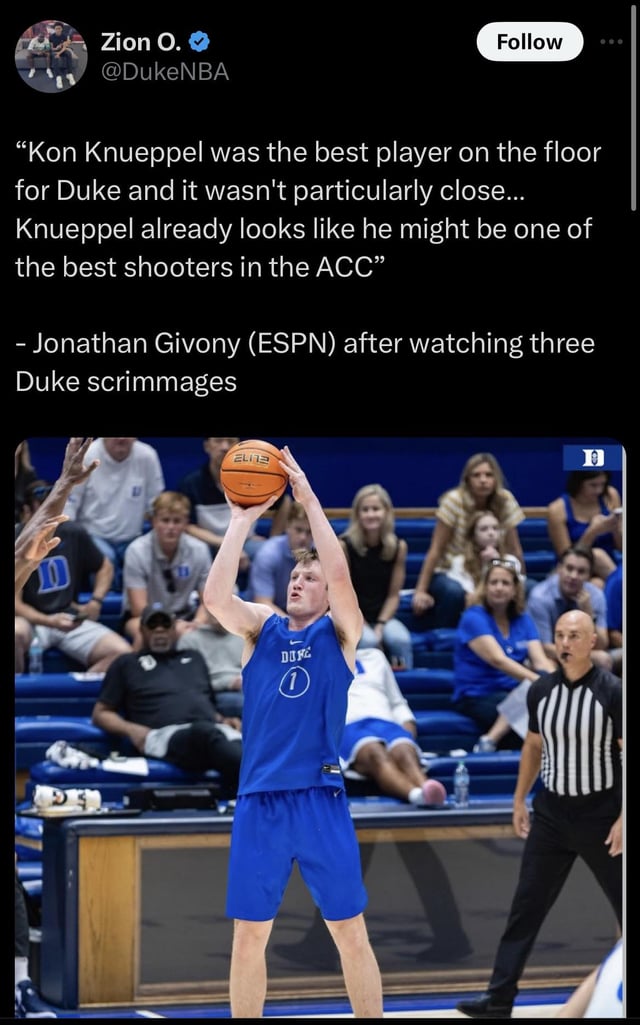Open the attached basketball photo full screen

point(320,727)
